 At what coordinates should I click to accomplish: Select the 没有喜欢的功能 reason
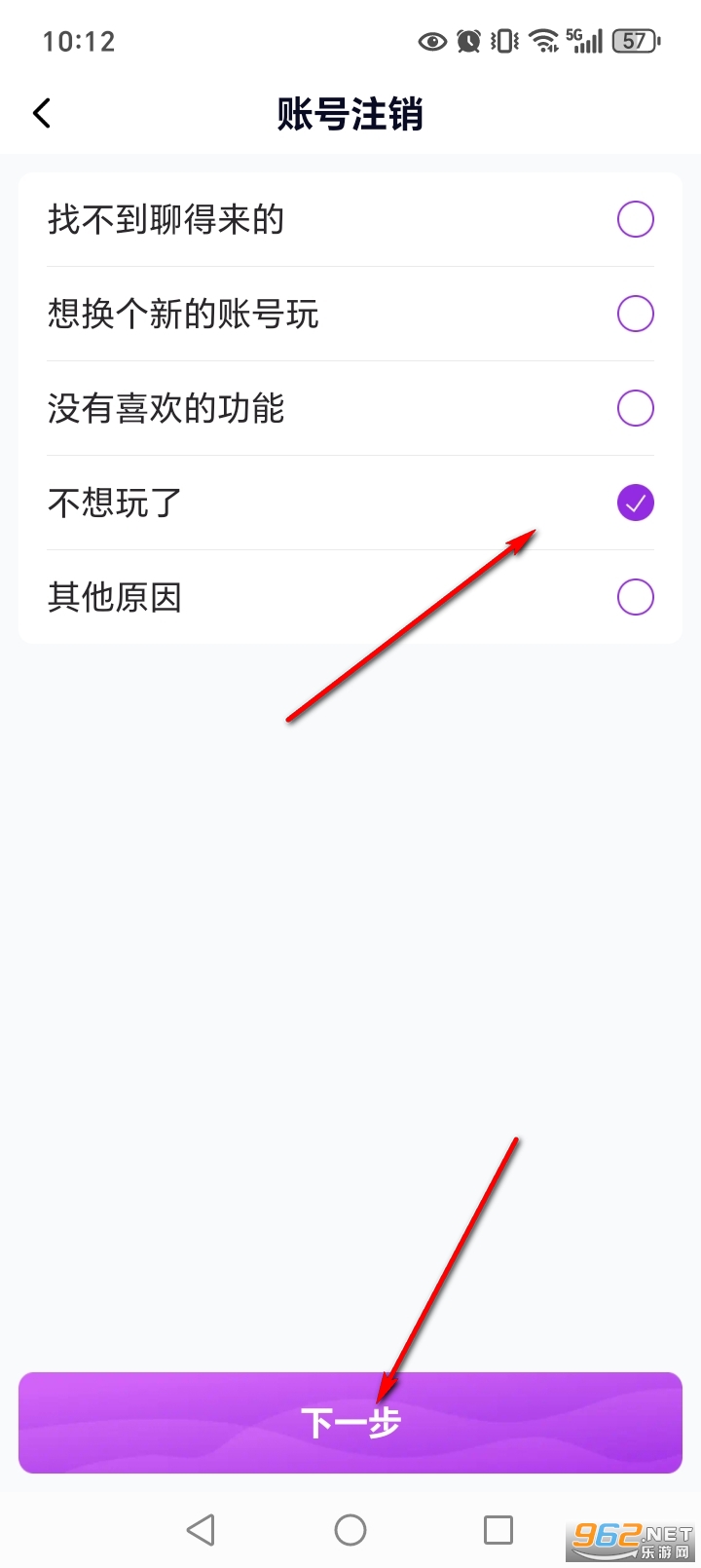point(635,407)
